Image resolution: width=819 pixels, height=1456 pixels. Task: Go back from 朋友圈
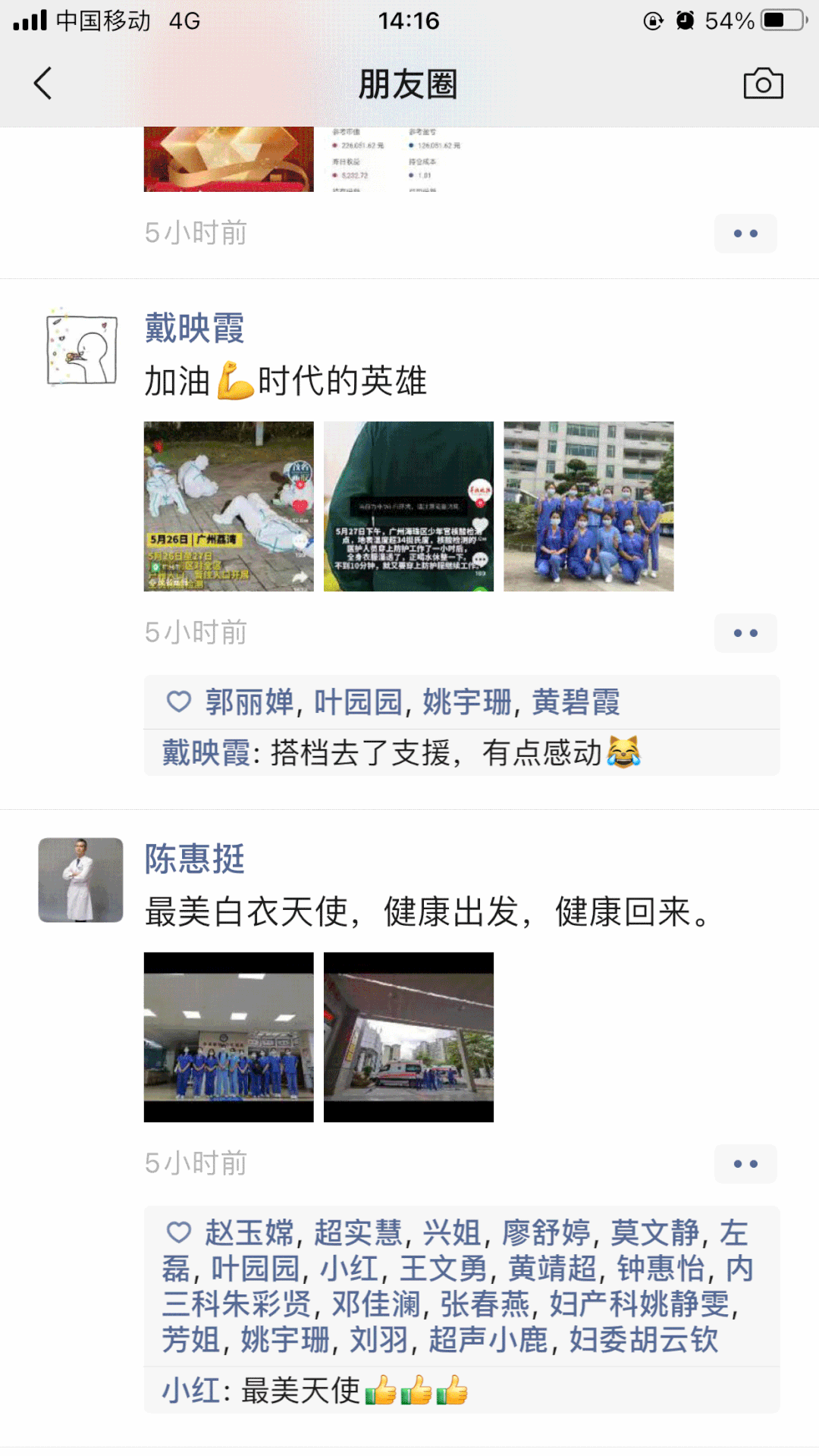coord(43,83)
